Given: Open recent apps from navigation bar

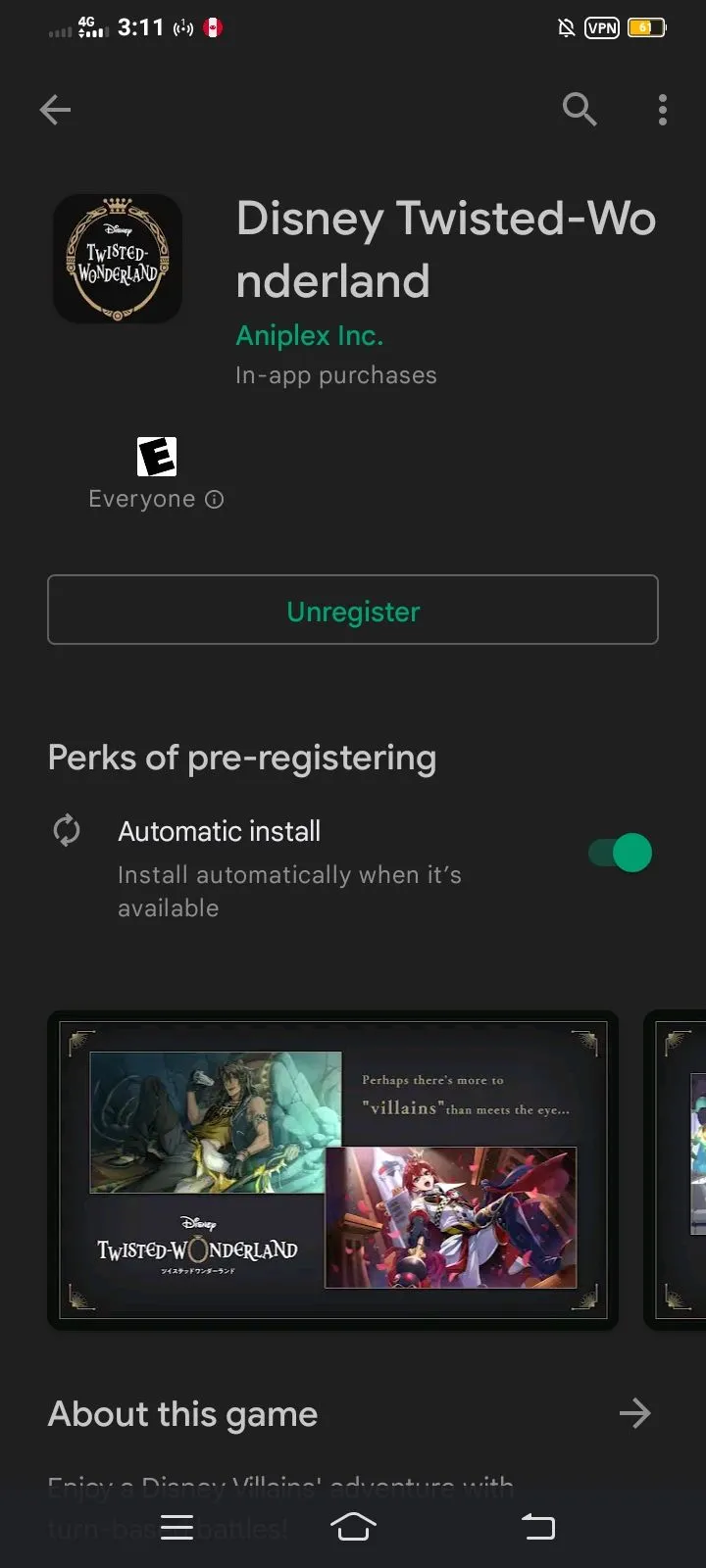Looking at the screenshot, I should click(x=176, y=1527).
